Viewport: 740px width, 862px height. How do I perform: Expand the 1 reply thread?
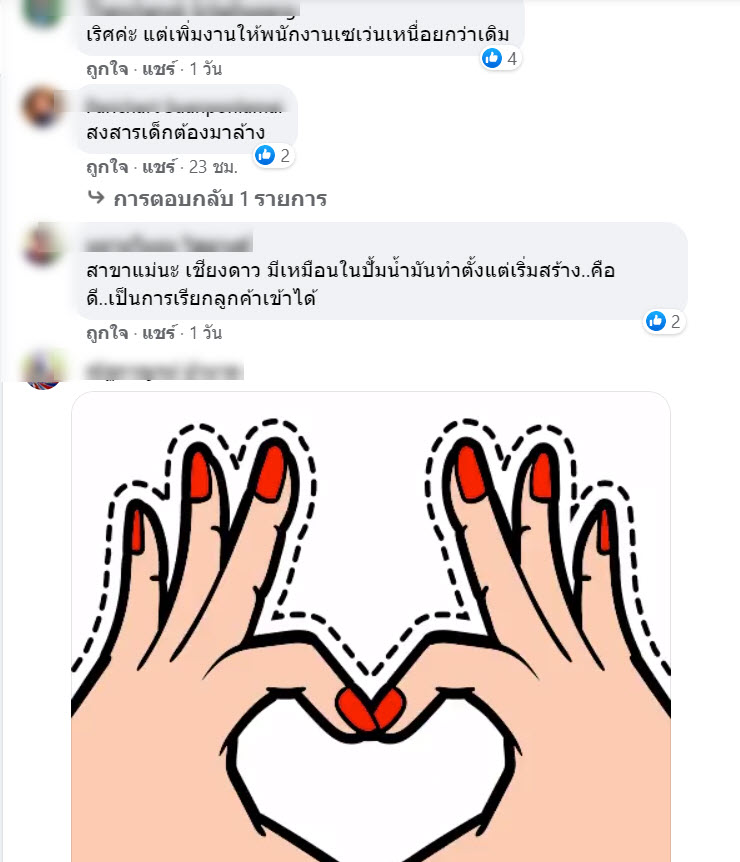click(220, 199)
